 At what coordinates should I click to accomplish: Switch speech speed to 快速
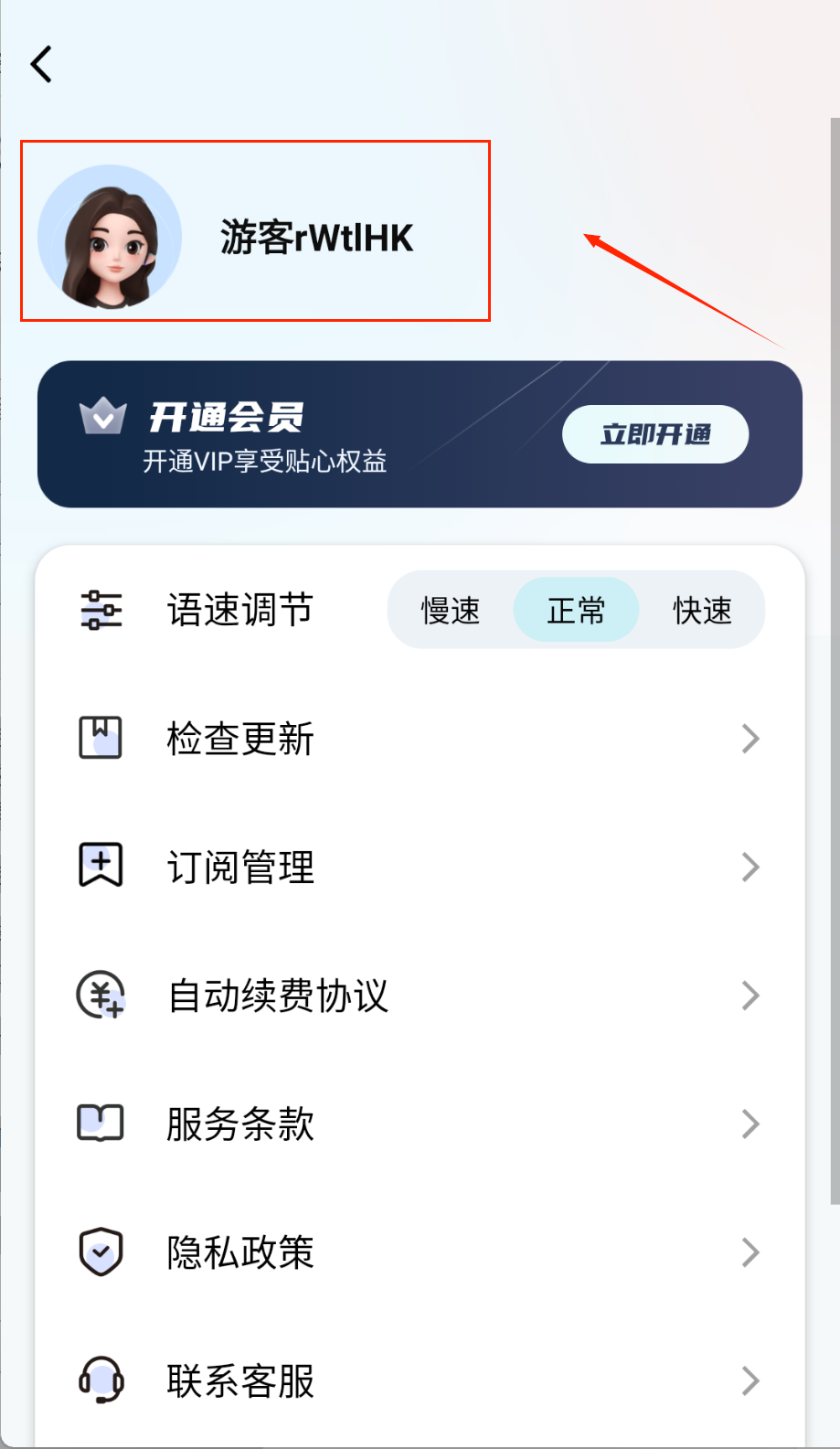pyautogui.click(x=702, y=611)
